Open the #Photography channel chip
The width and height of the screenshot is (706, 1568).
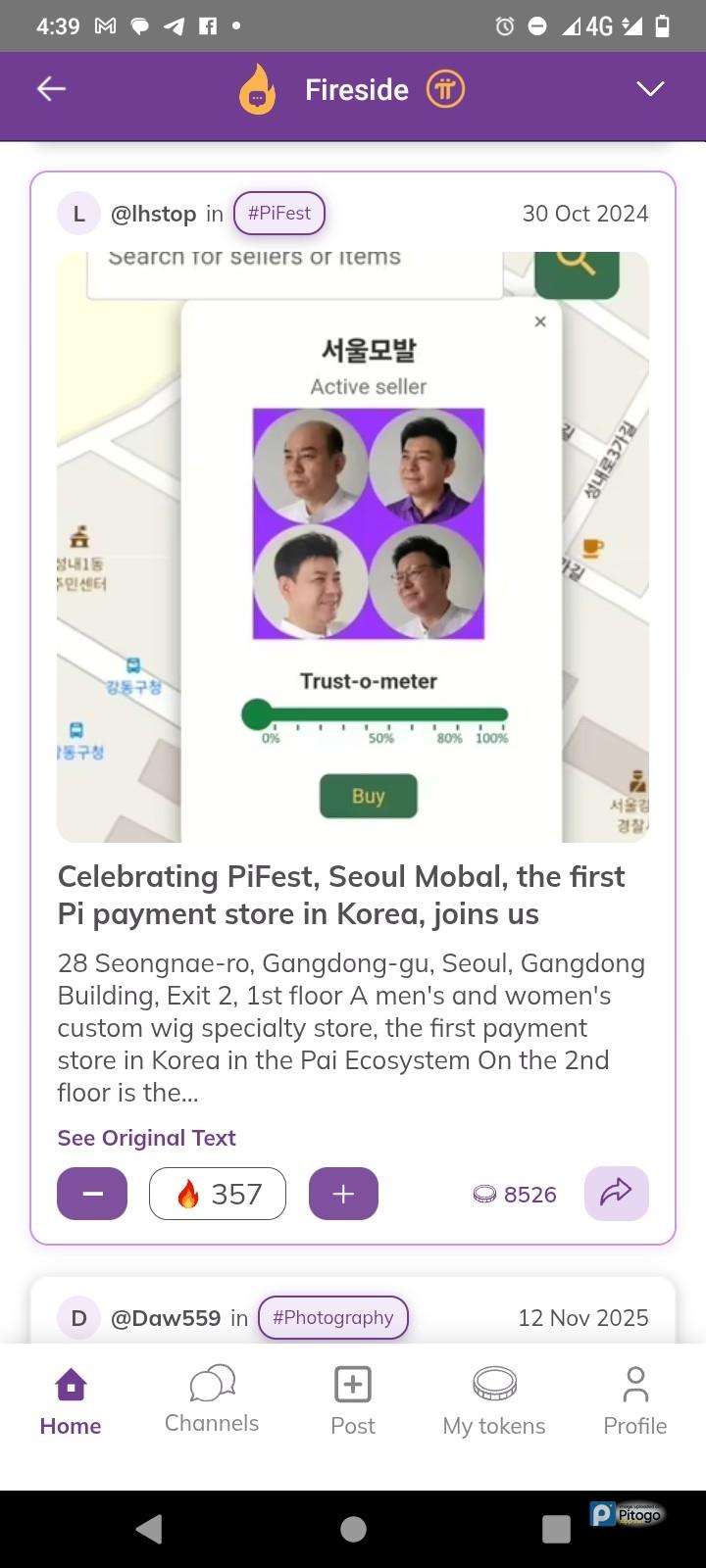click(x=333, y=1318)
